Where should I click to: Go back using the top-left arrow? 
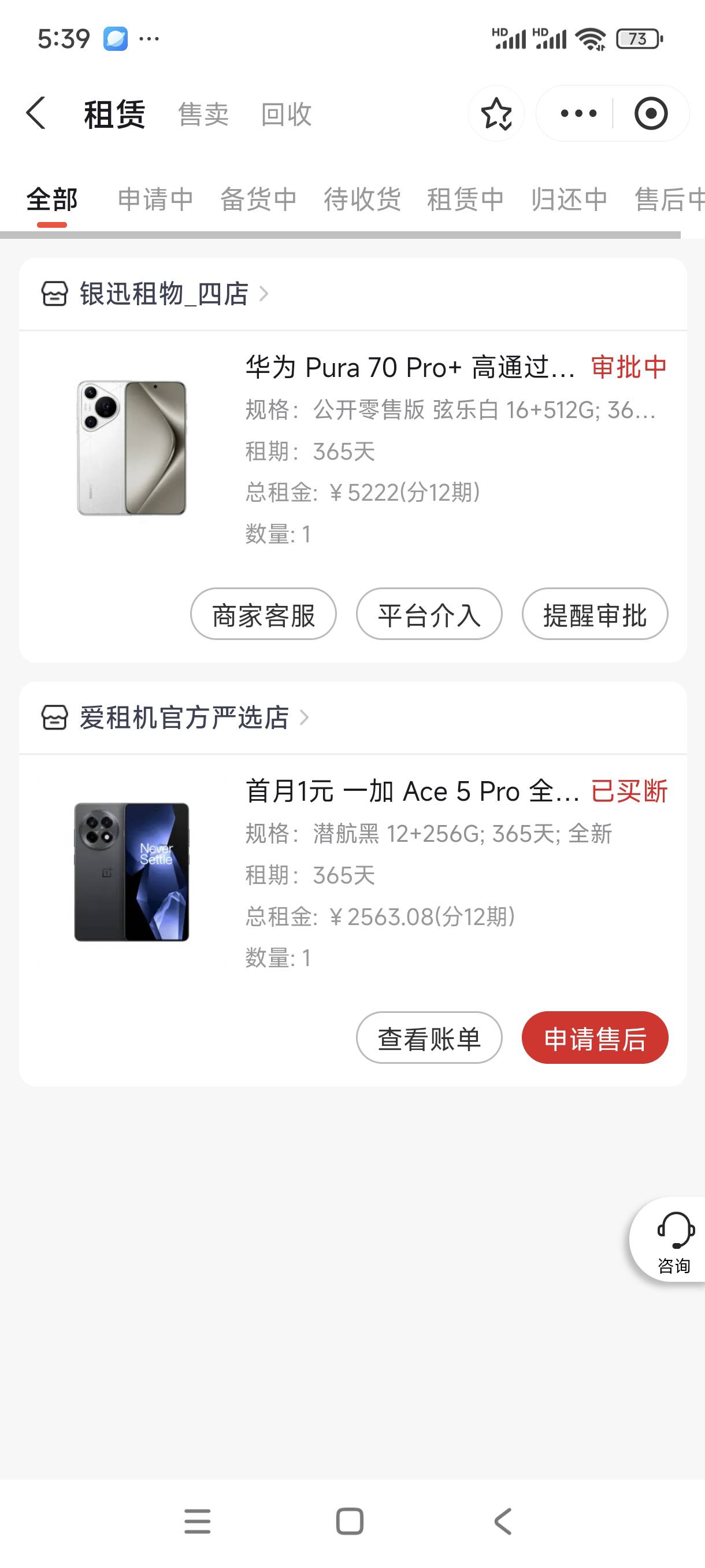coord(36,113)
